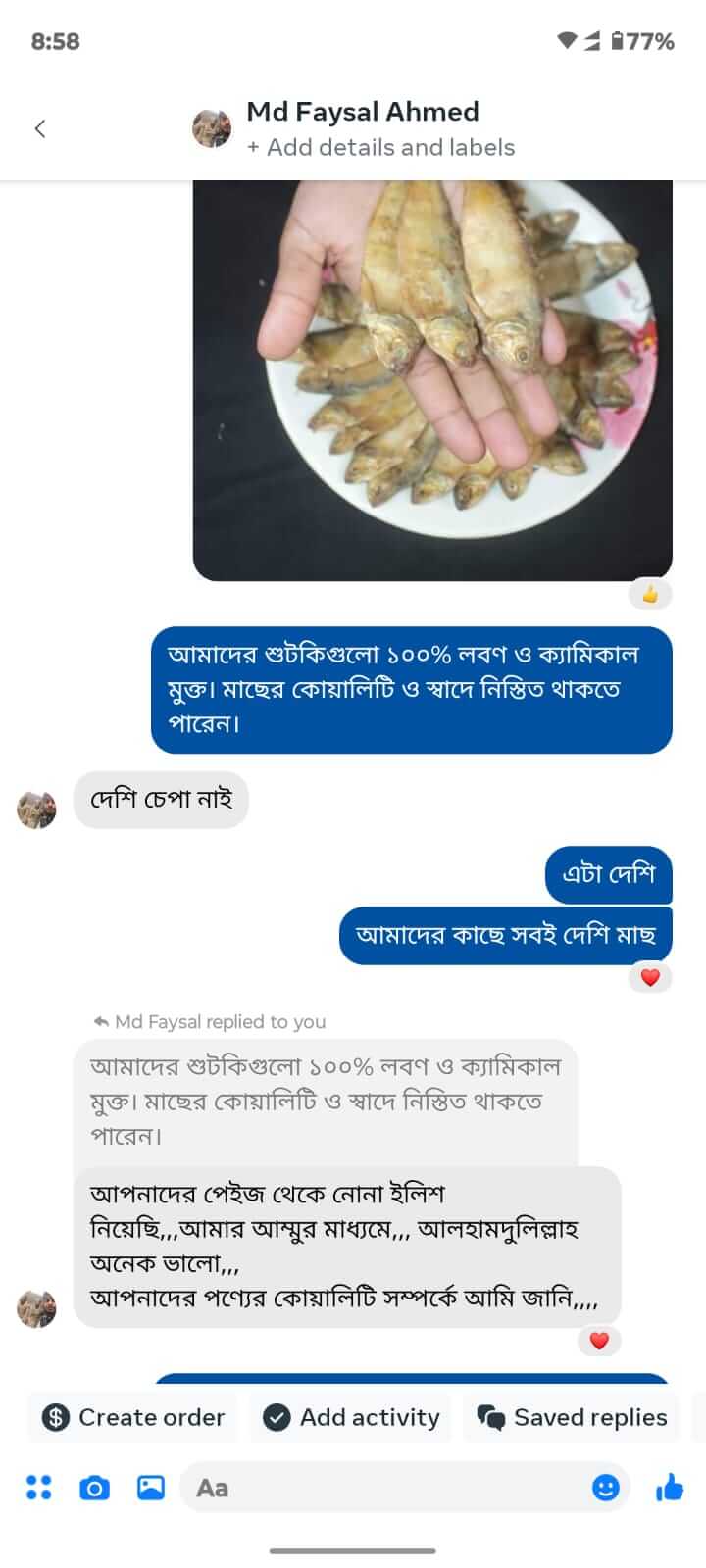Go back from the Md Faysal Ahmed chat
706x1568 pixels.
tap(40, 128)
